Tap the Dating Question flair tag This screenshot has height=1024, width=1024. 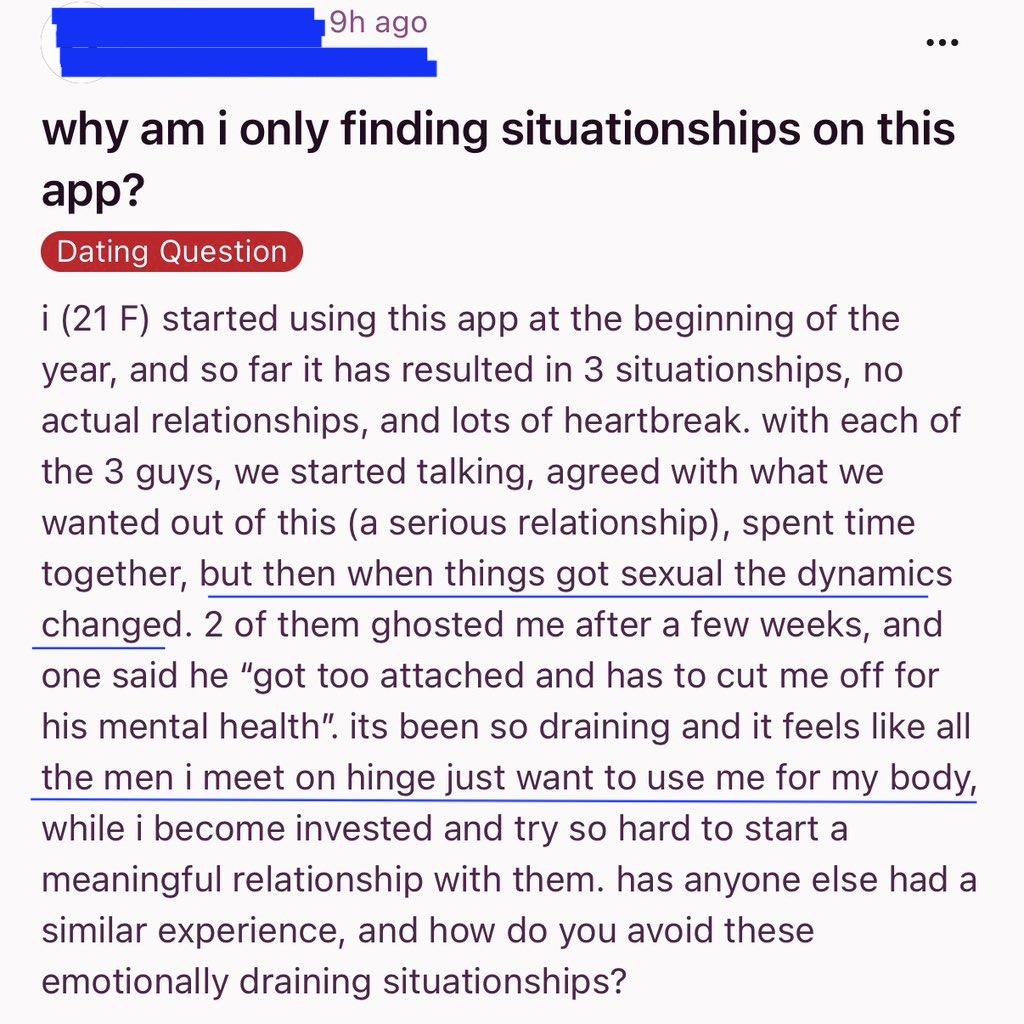point(172,251)
